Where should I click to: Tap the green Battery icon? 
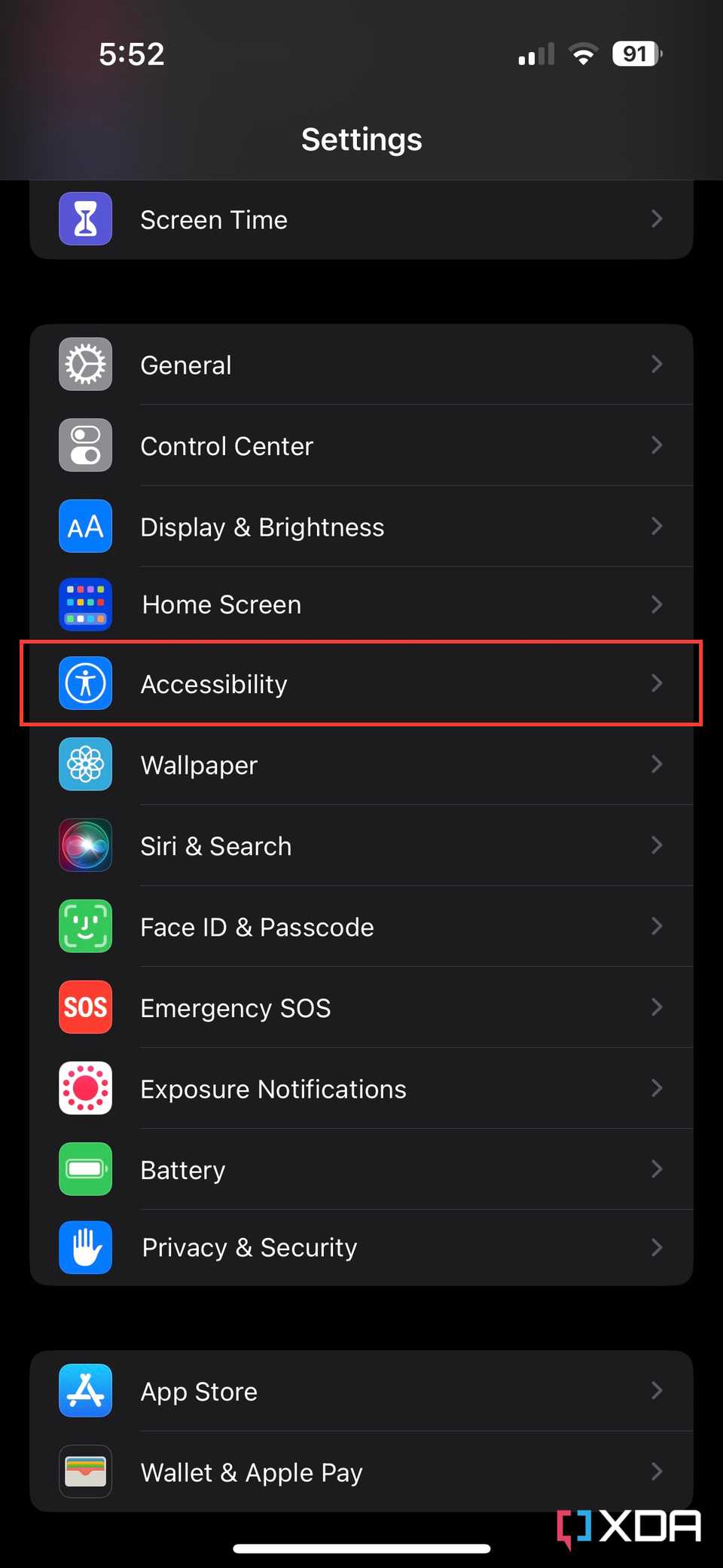click(85, 1169)
